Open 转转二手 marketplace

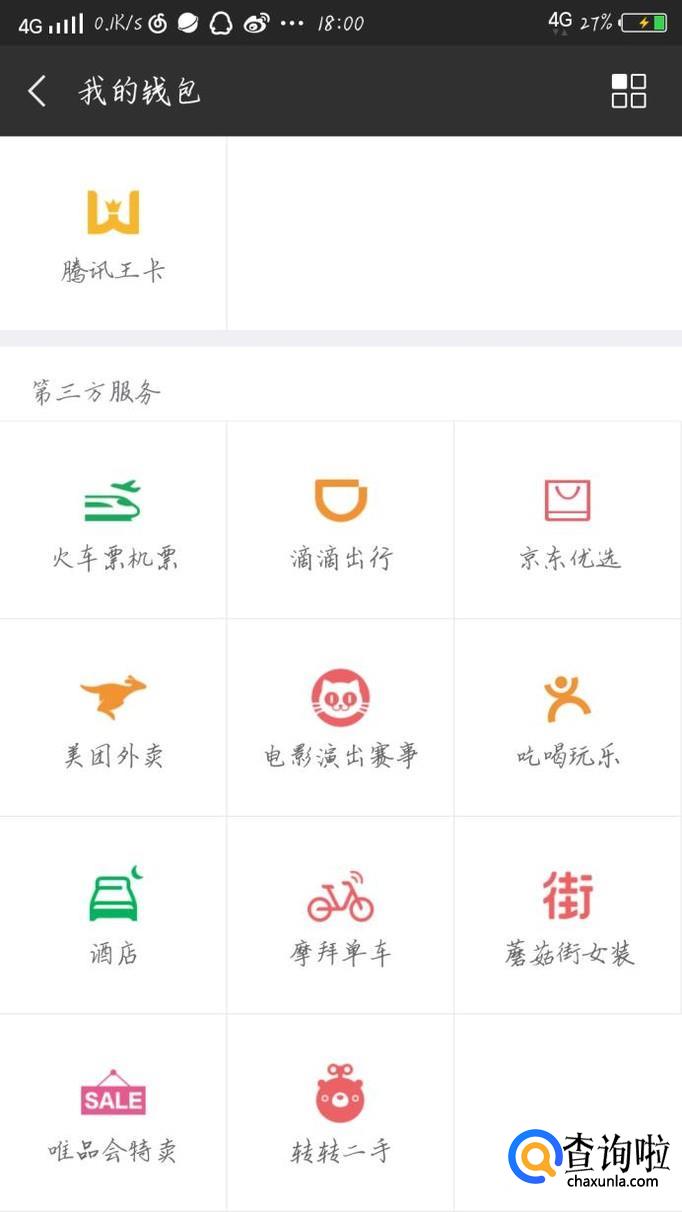[340, 1113]
